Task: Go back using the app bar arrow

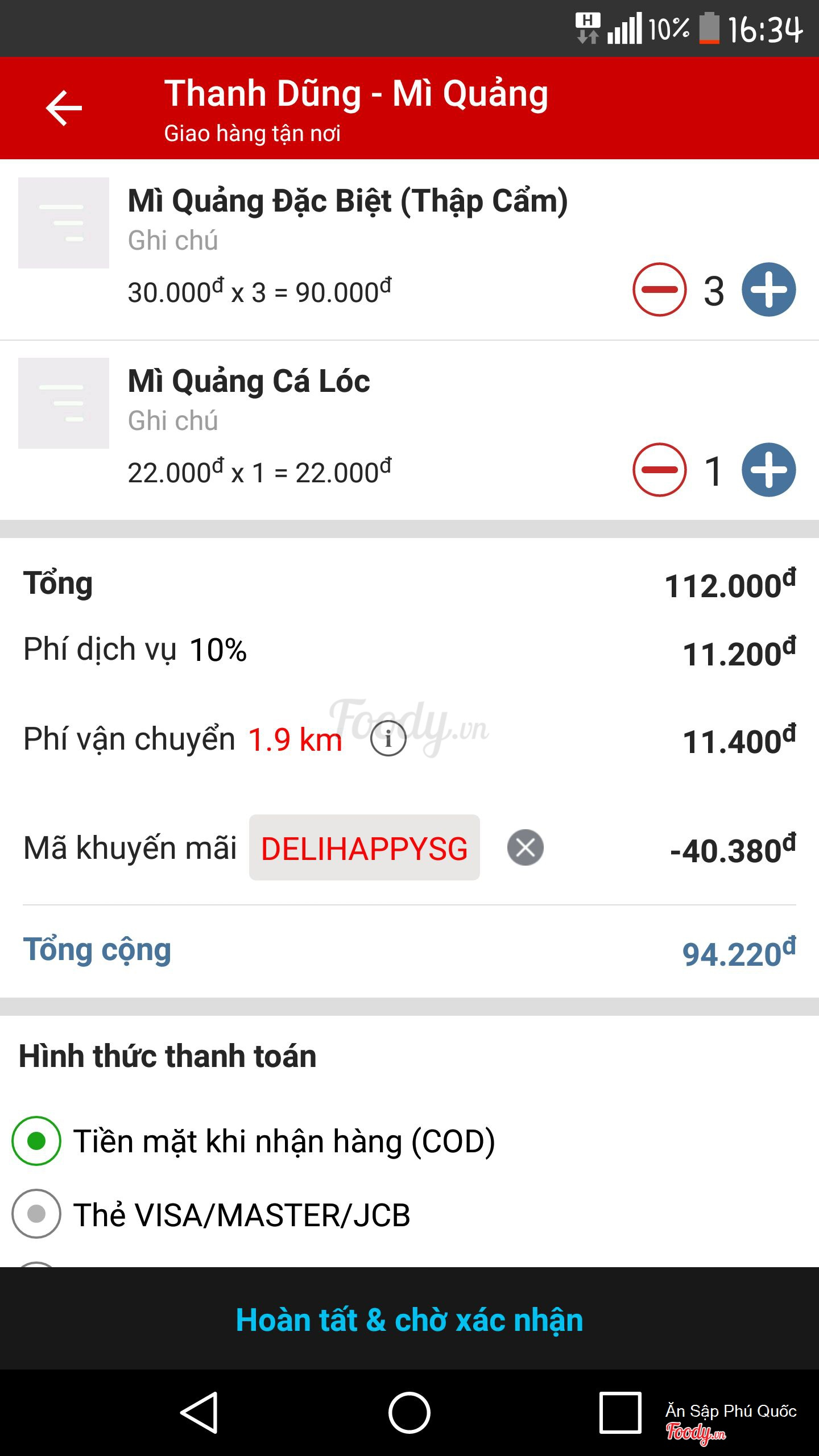Action: click(x=64, y=107)
